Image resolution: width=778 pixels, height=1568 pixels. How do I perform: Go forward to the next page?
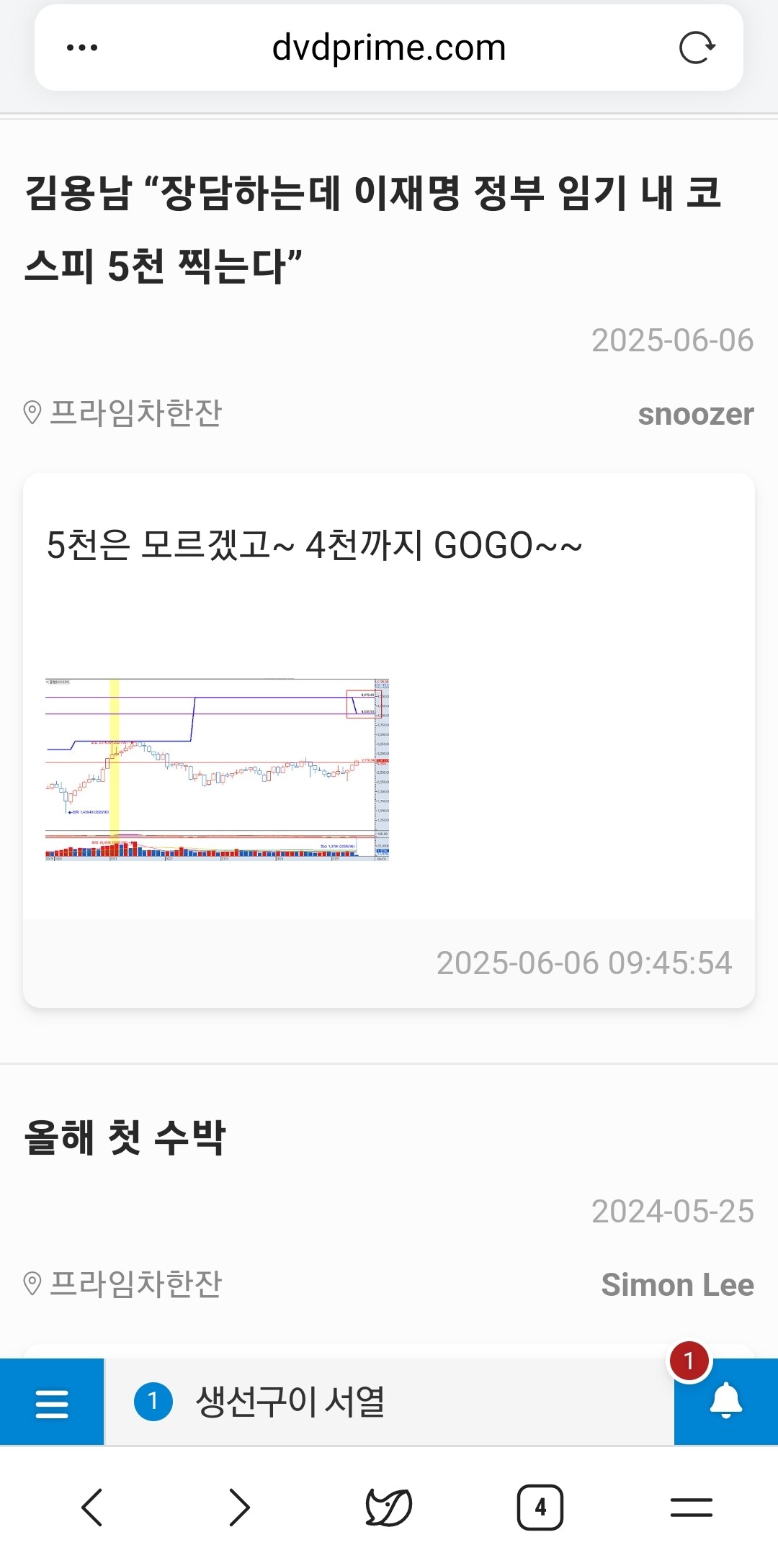point(239,1507)
